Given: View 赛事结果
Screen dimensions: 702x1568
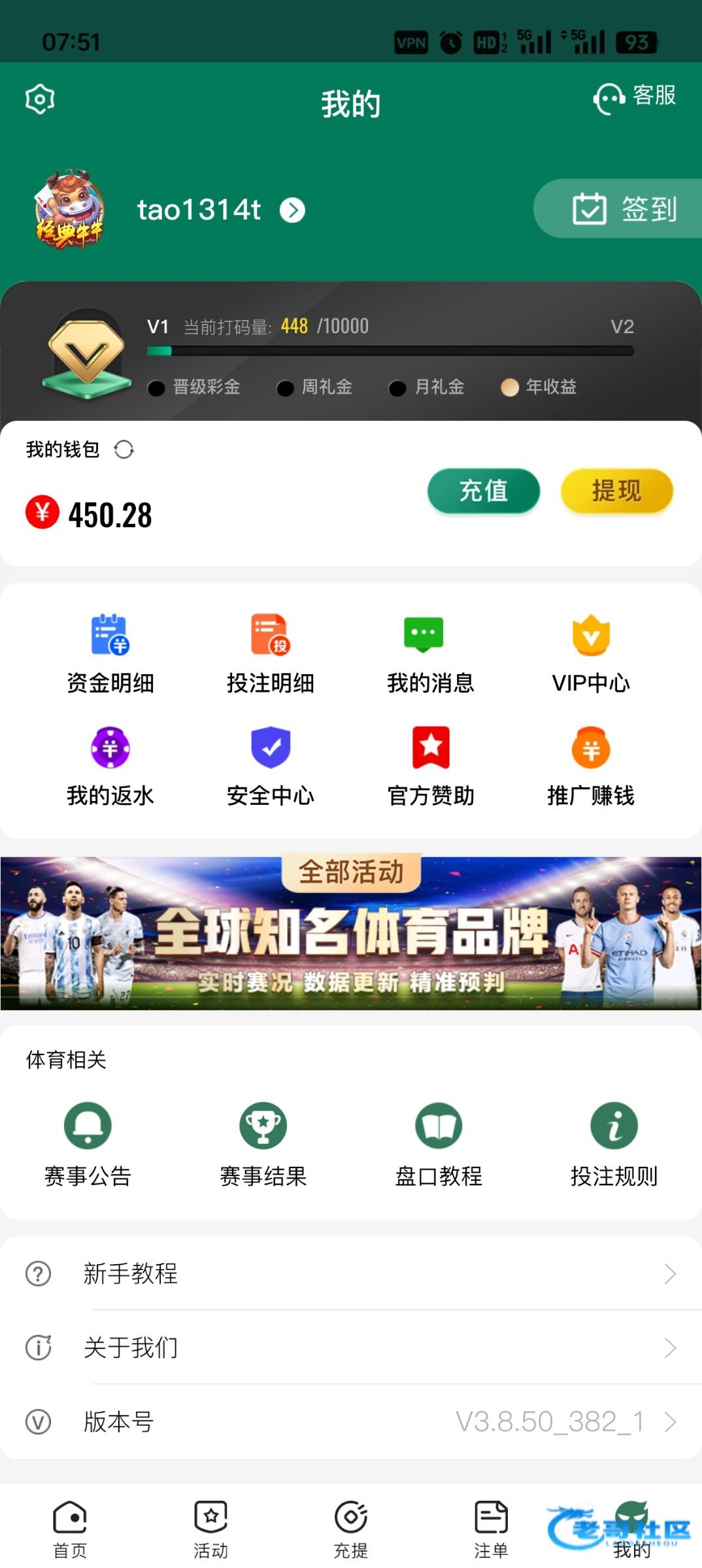Looking at the screenshot, I should tap(263, 1143).
